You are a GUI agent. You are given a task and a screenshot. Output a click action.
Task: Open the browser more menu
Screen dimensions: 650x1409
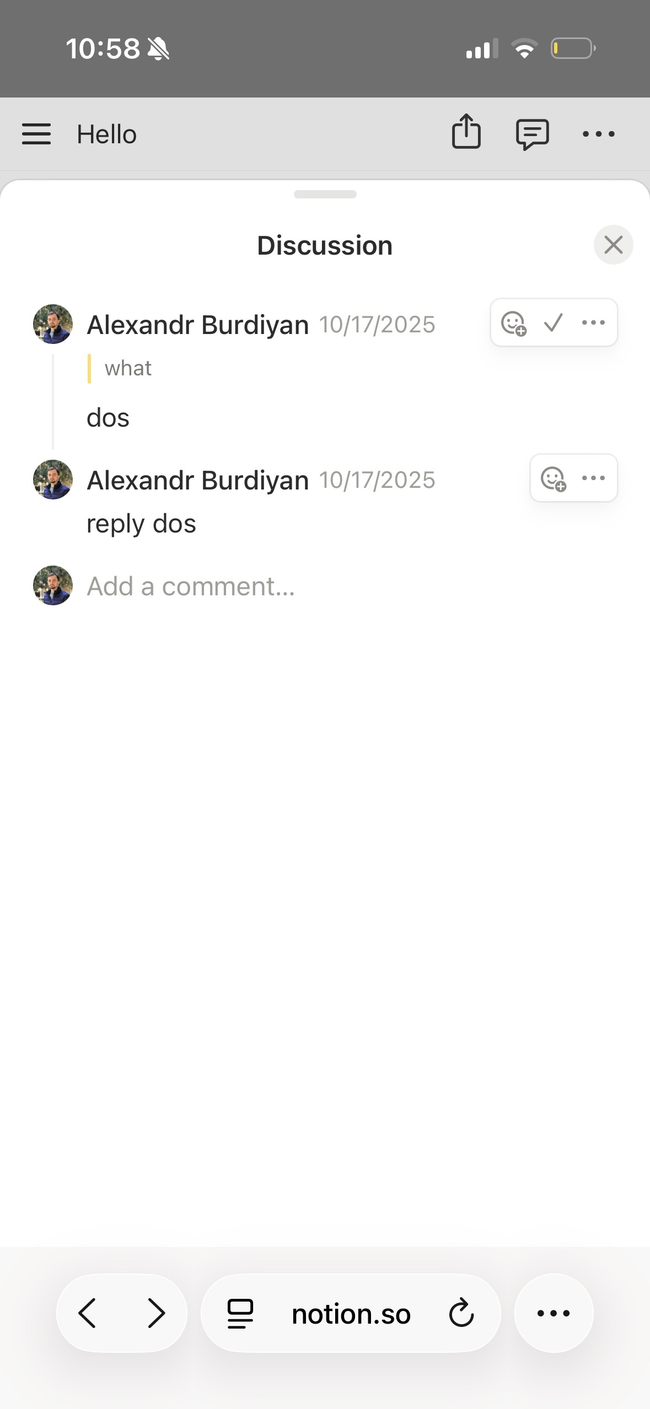point(553,1313)
